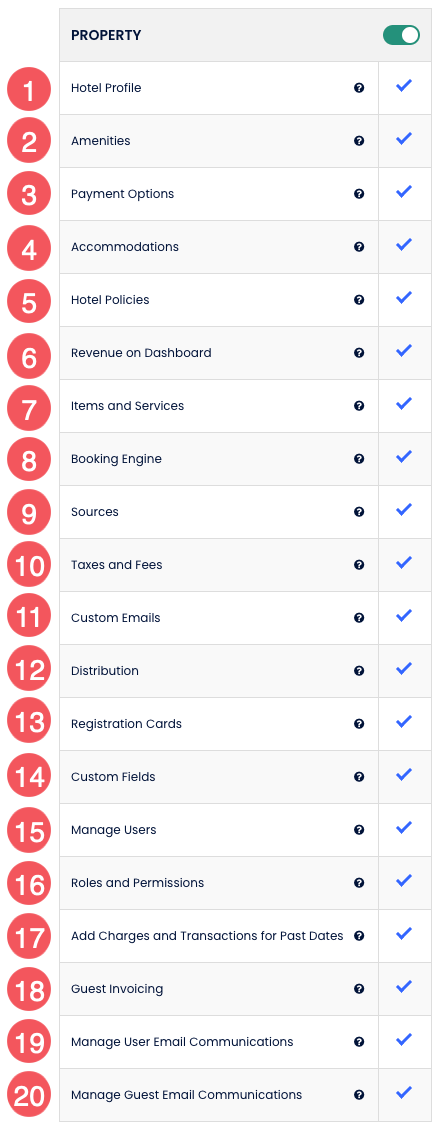Screen dimensions: 440x1128
Task: Uncheck the Accommodations permission
Action: pos(404,245)
